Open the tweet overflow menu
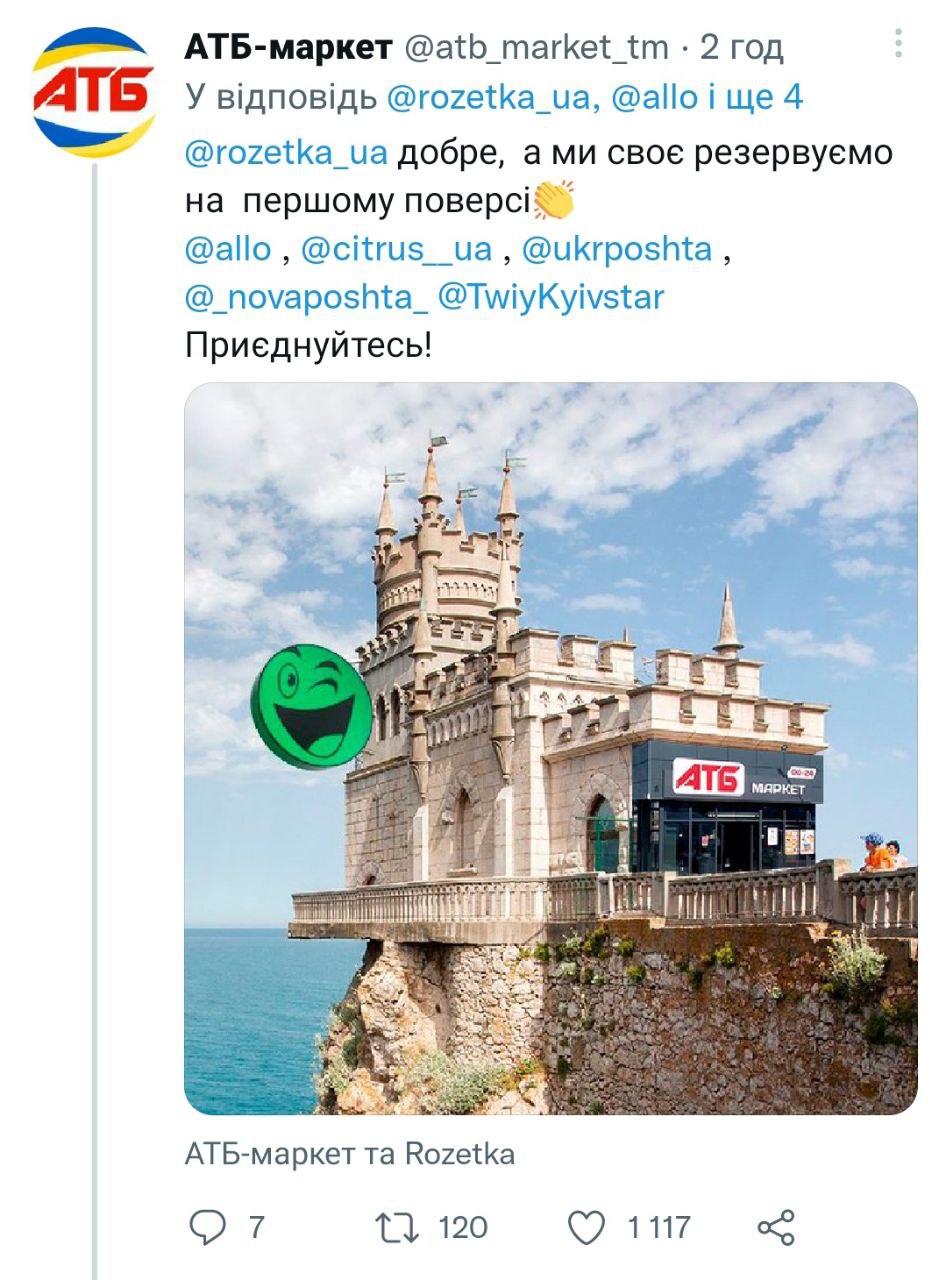Screen dimensions: 947x1280 coord(898,44)
